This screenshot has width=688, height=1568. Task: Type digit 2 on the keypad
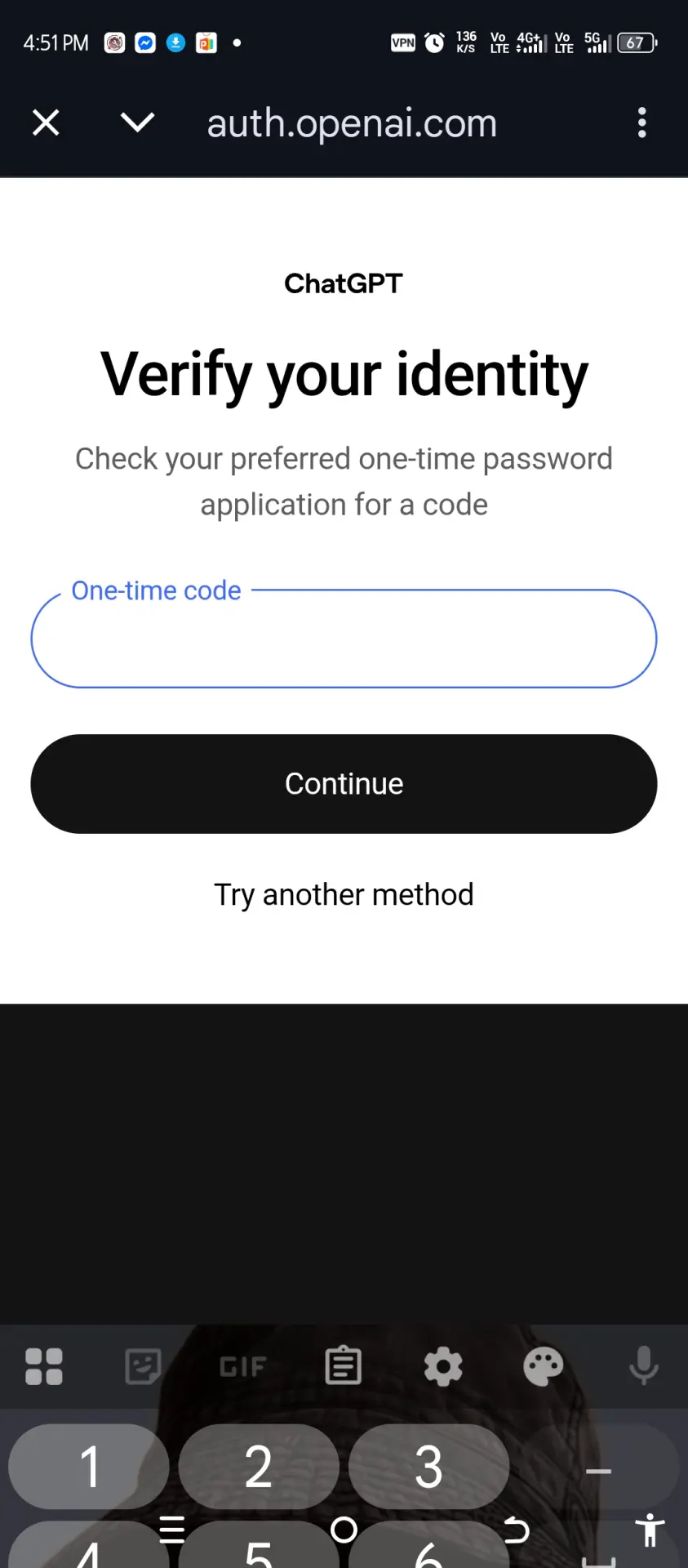click(259, 1467)
